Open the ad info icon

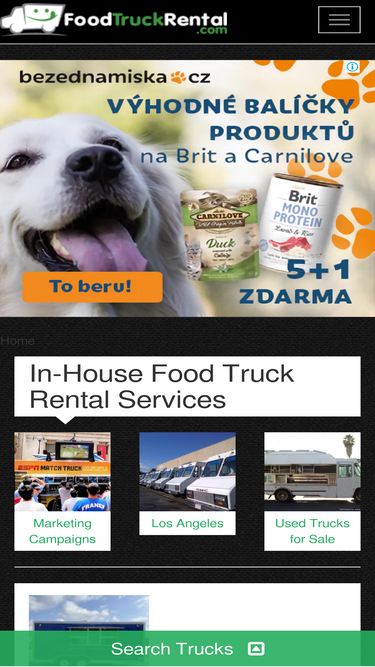[352, 67]
